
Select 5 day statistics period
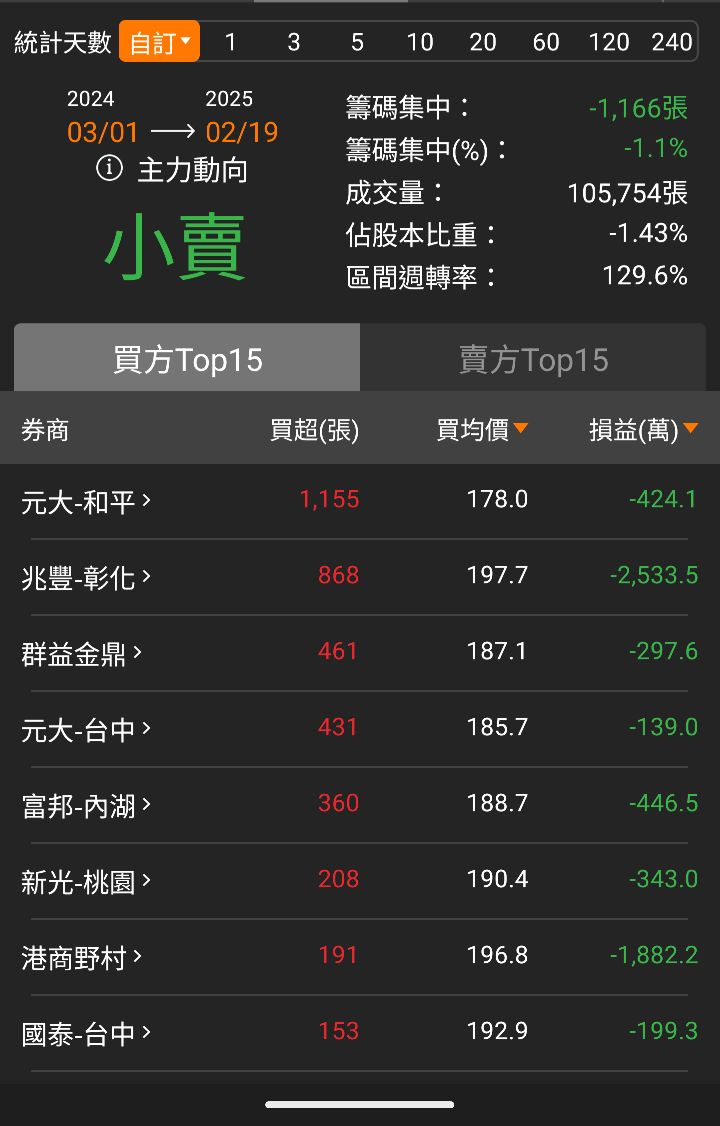(x=357, y=42)
